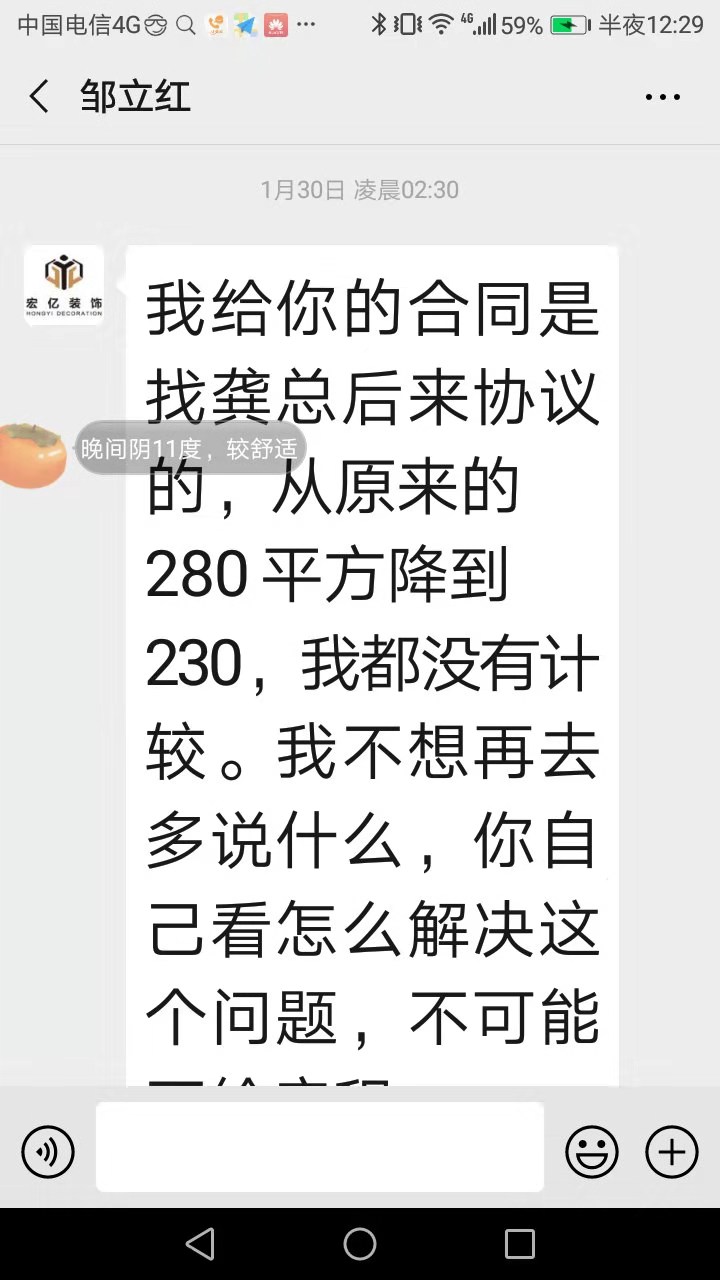Image resolution: width=720 pixels, height=1280 pixels.
Task: Open the chat overflow menu
Action: [662, 97]
